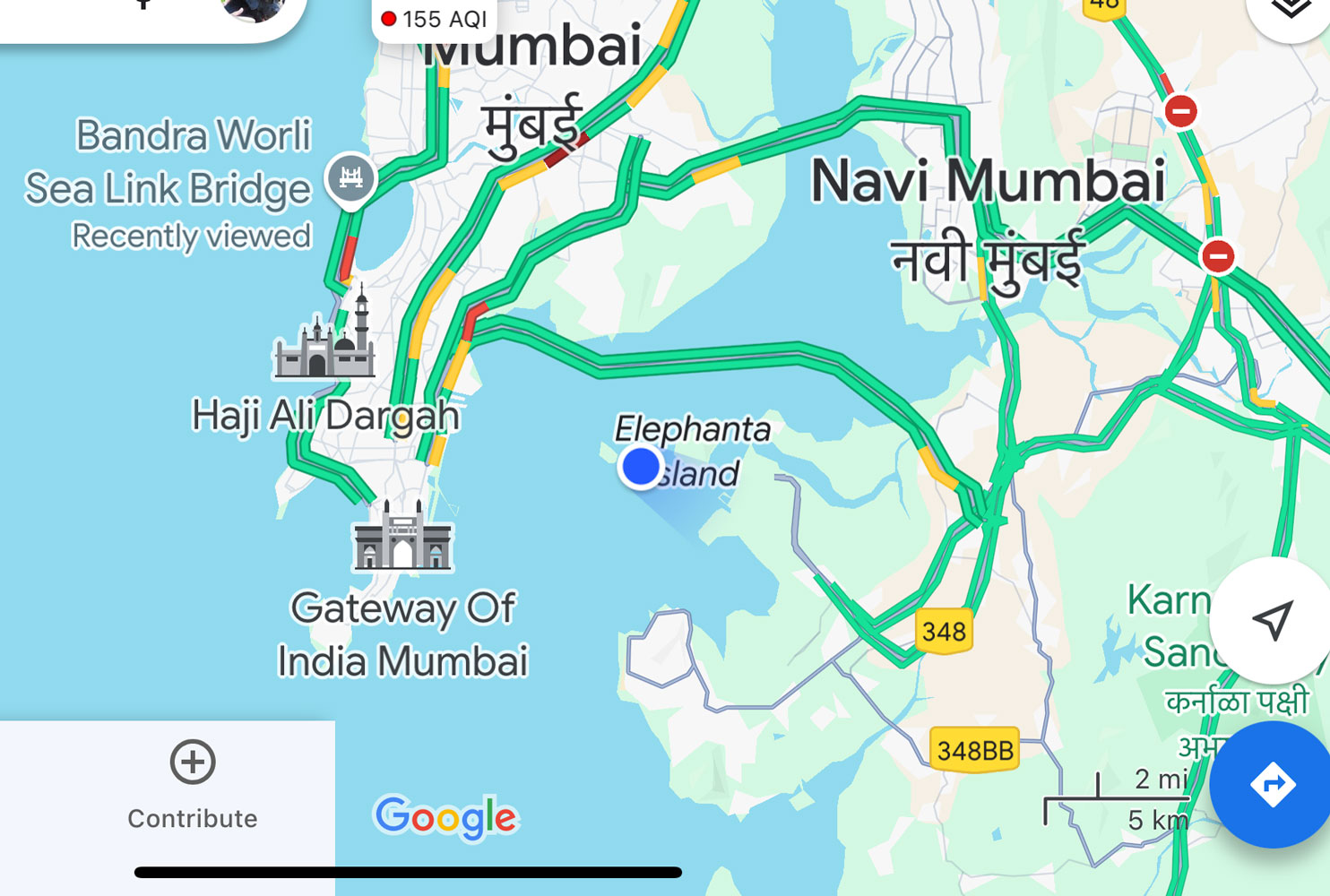Center map on my location

click(1273, 619)
